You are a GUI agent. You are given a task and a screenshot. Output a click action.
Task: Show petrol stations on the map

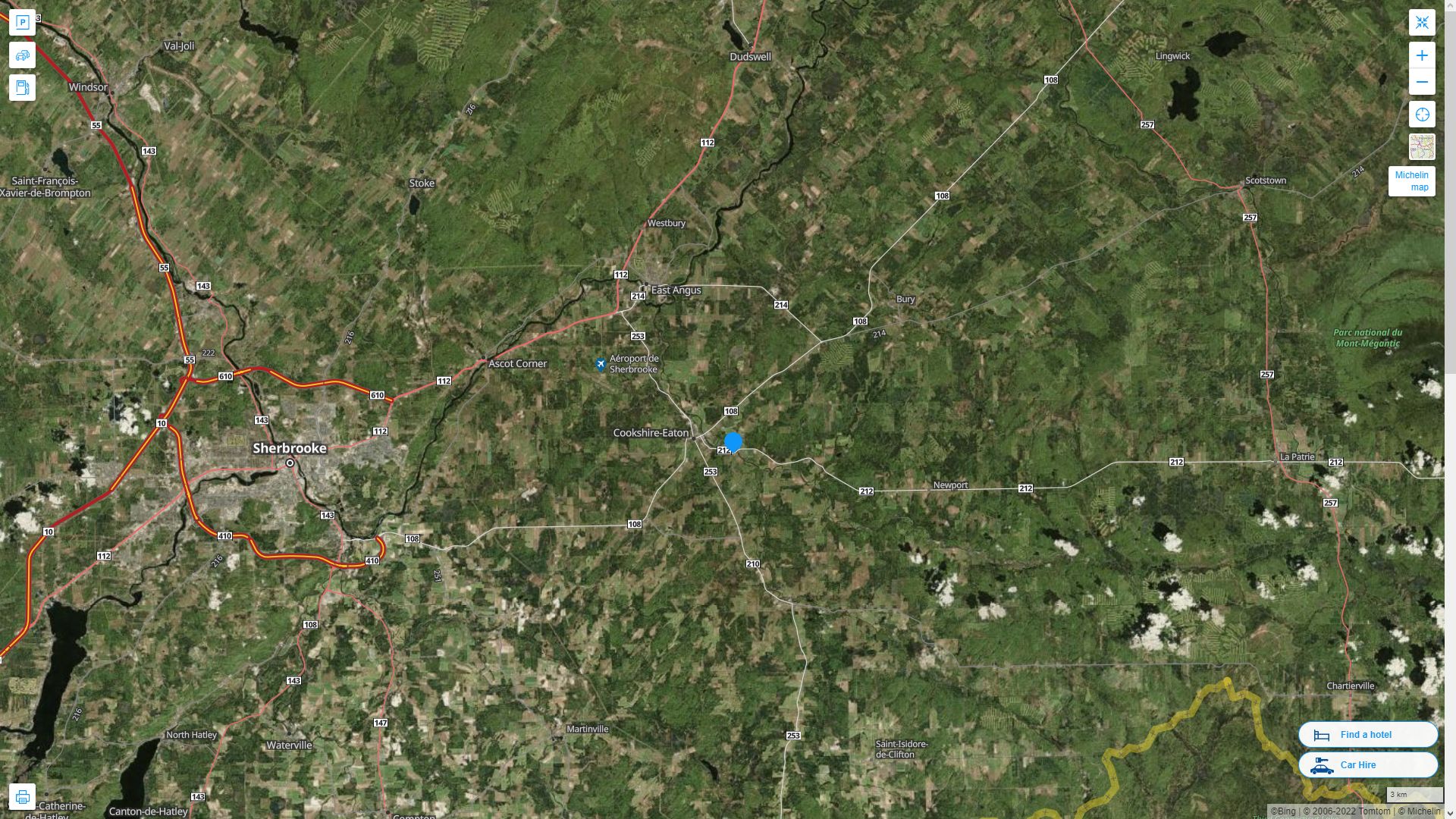pos(22,88)
